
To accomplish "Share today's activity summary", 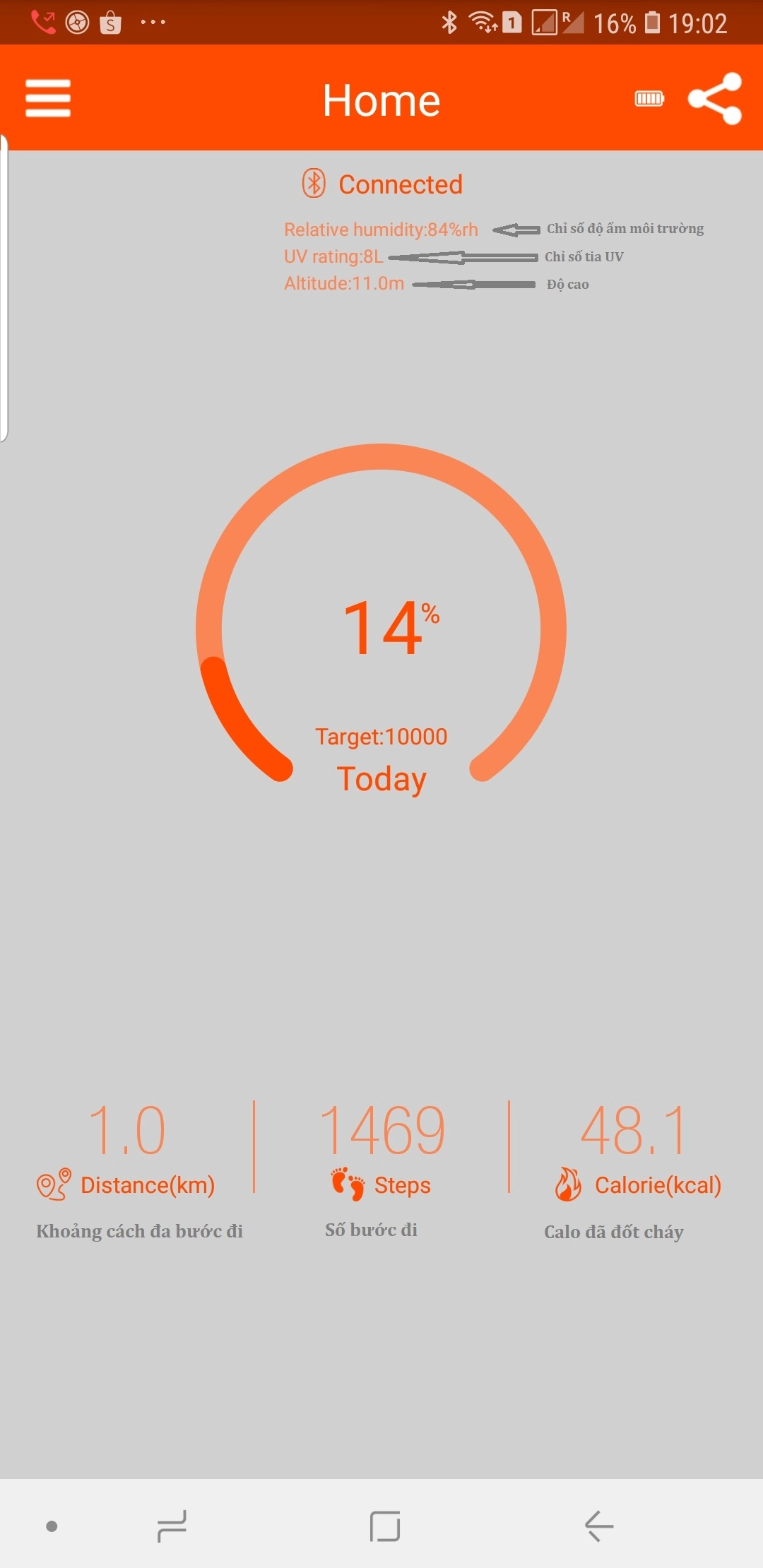I will (714, 98).
